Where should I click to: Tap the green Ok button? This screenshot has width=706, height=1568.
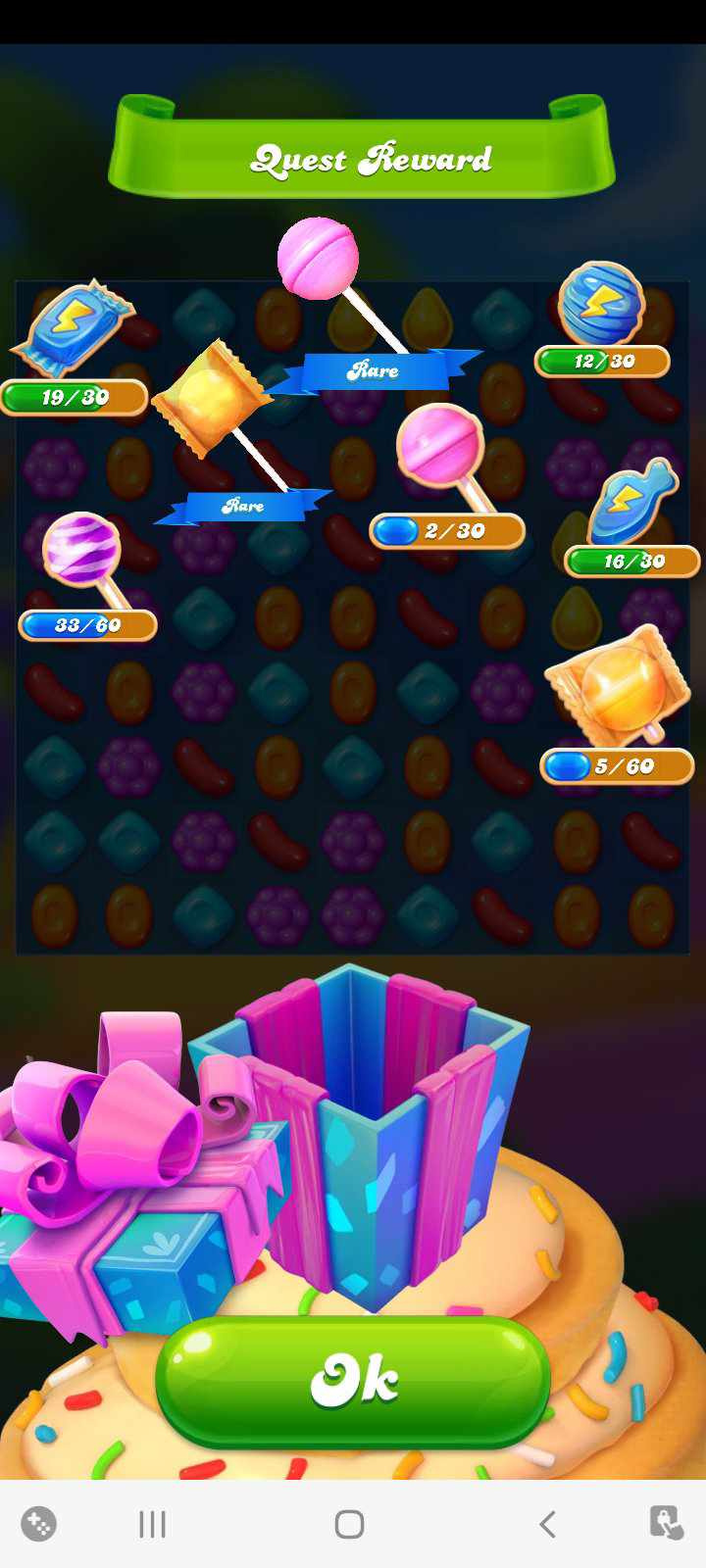pyautogui.click(x=353, y=1381)
